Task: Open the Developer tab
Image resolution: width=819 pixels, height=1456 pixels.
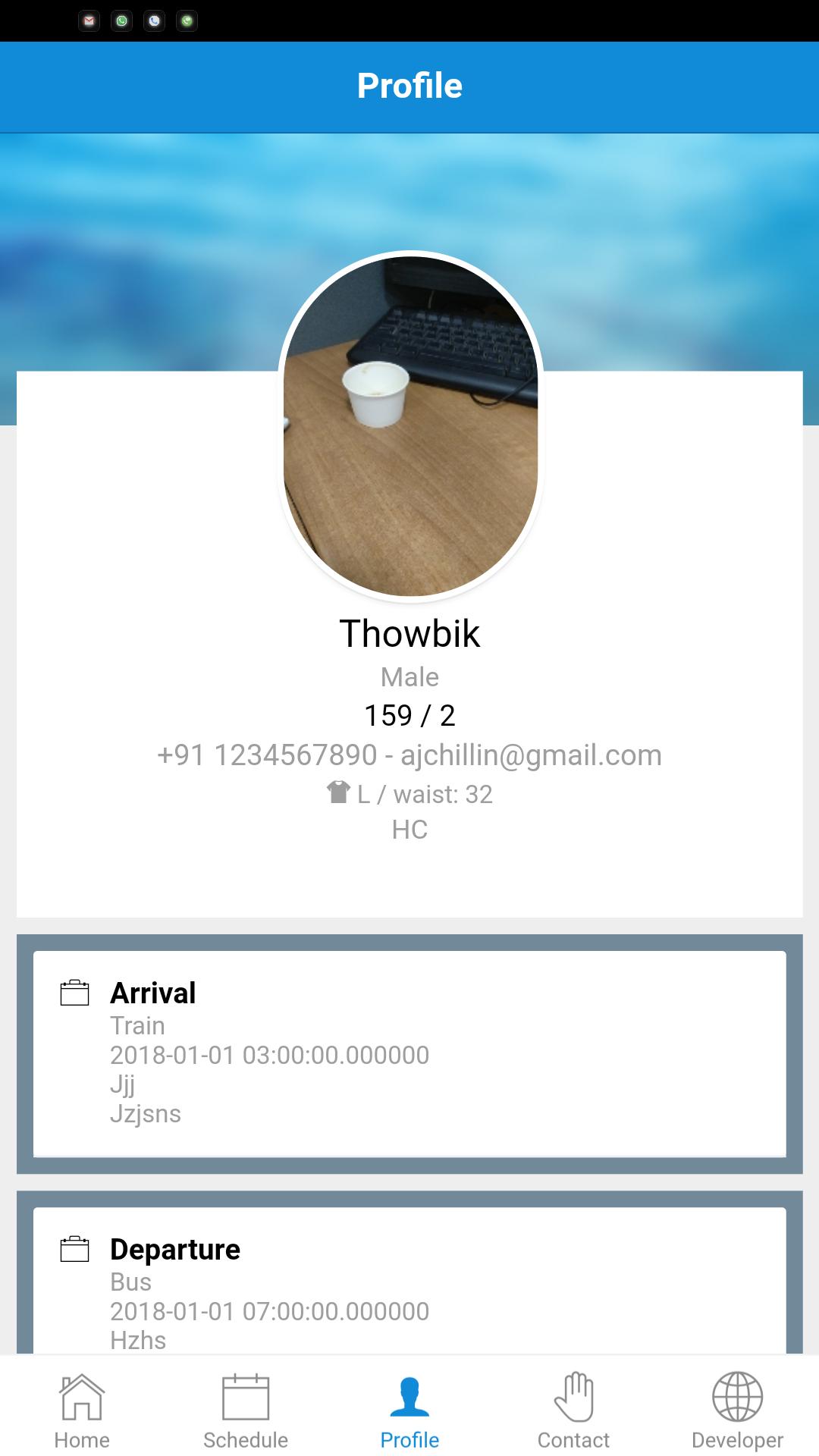Action: (737, 1409)
